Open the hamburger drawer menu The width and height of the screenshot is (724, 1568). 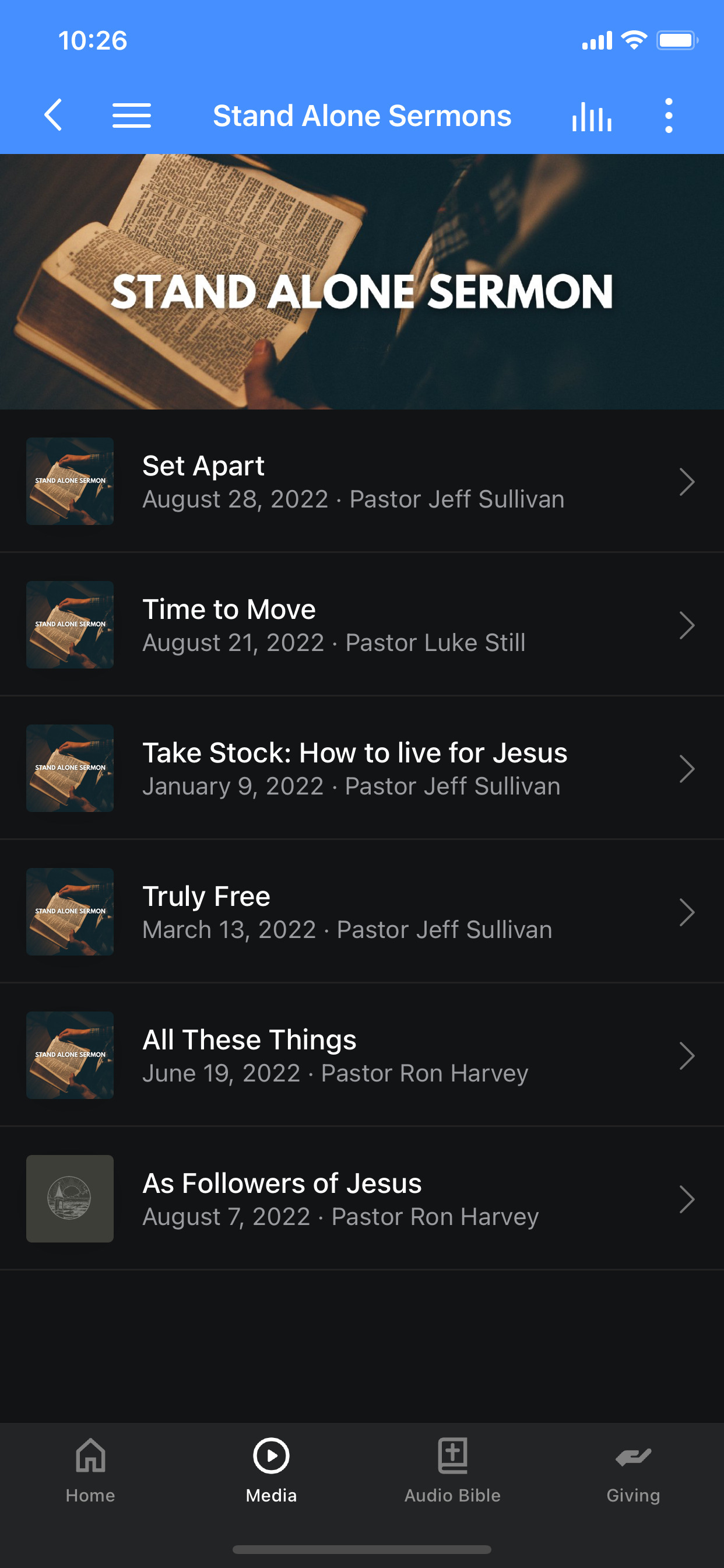coord(131,115)
